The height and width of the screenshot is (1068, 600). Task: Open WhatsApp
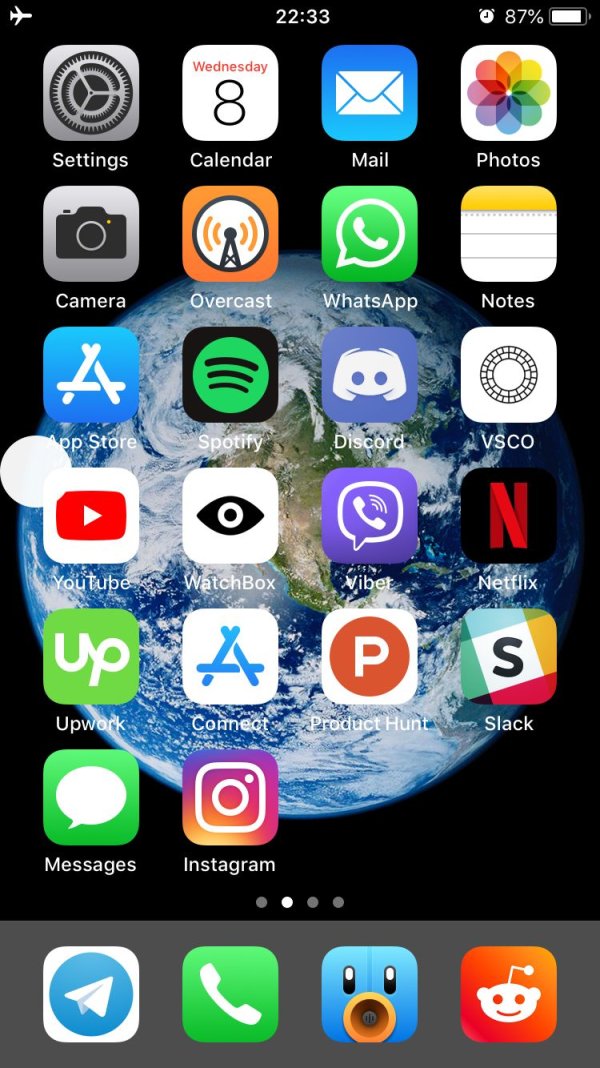pos(369,234)
